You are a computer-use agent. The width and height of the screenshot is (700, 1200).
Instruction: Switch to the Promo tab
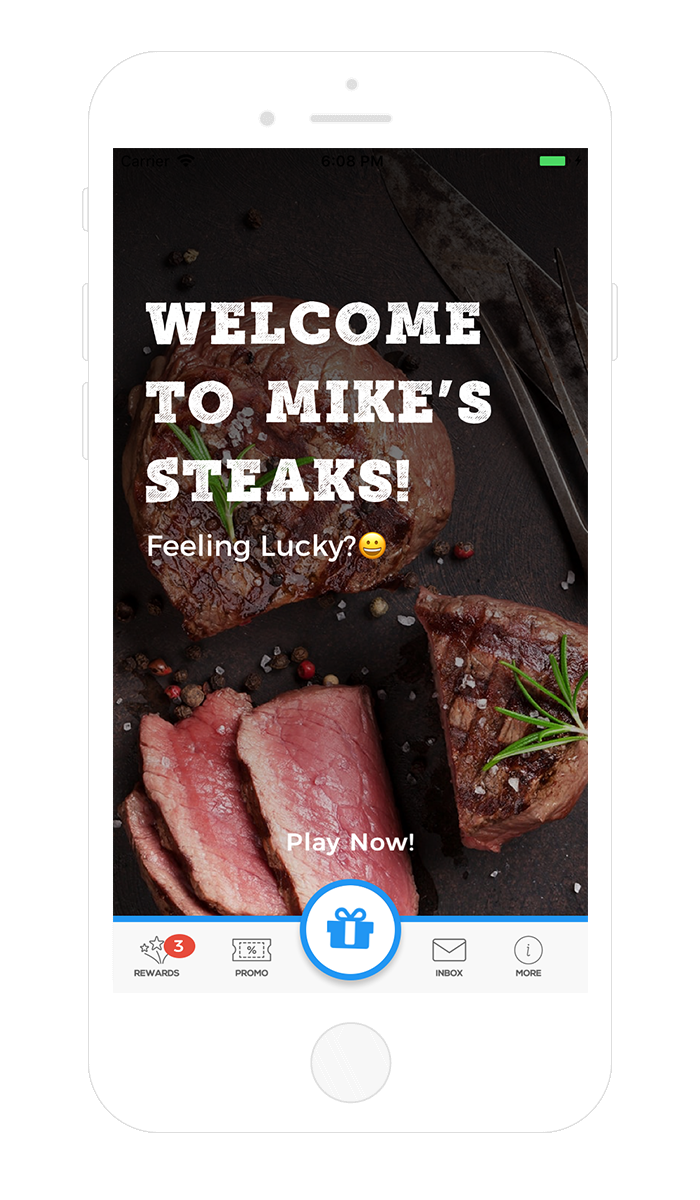click(x=251, y=956)
